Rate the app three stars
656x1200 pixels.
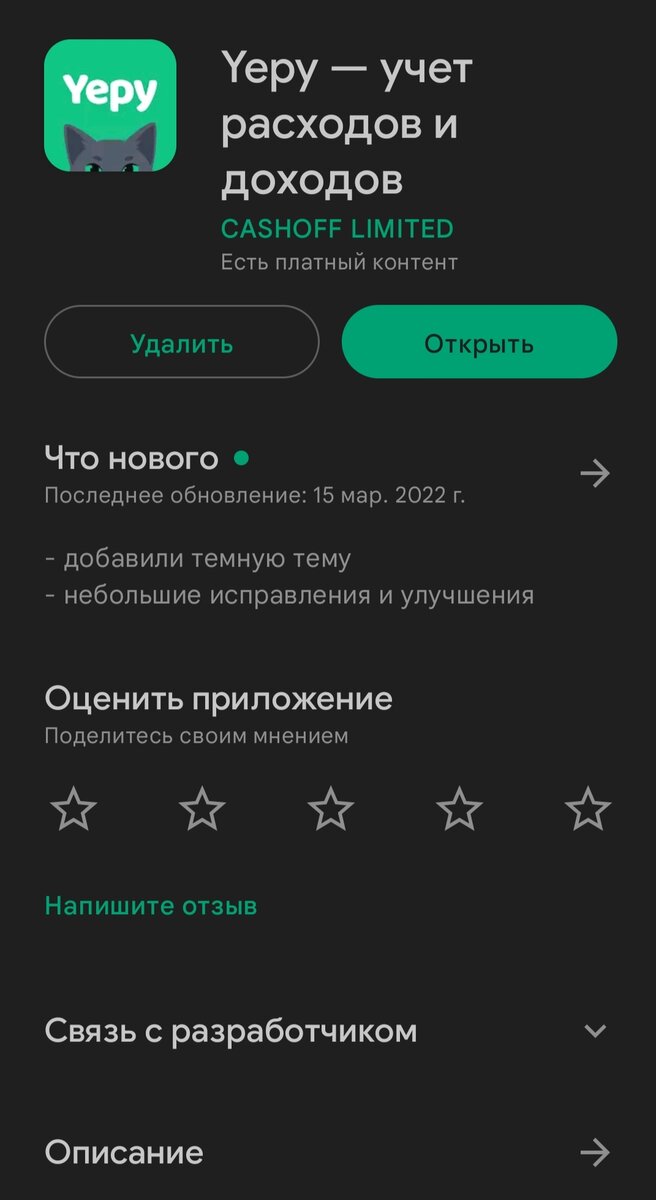(331, 808)
